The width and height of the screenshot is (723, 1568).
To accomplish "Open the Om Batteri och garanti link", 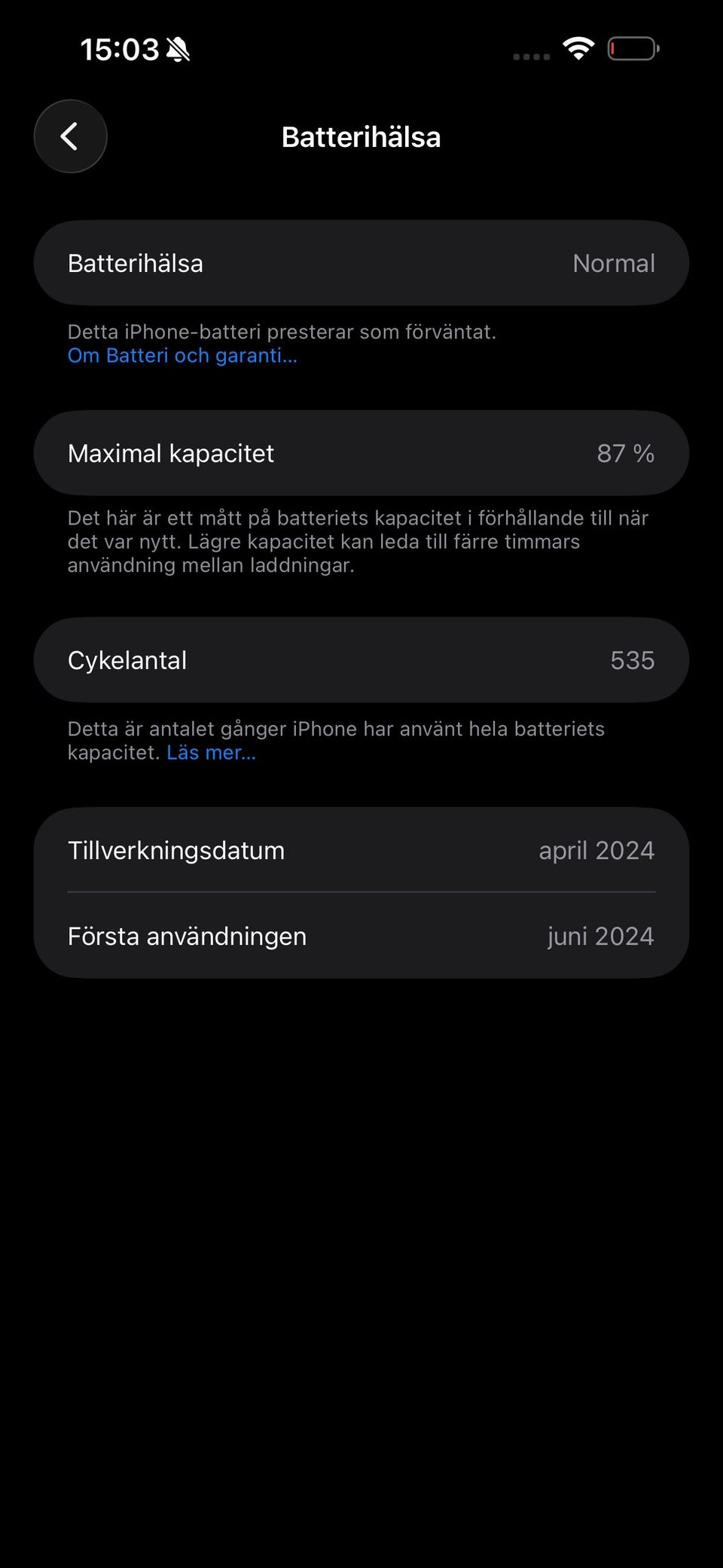I will (x=182, y=356).
